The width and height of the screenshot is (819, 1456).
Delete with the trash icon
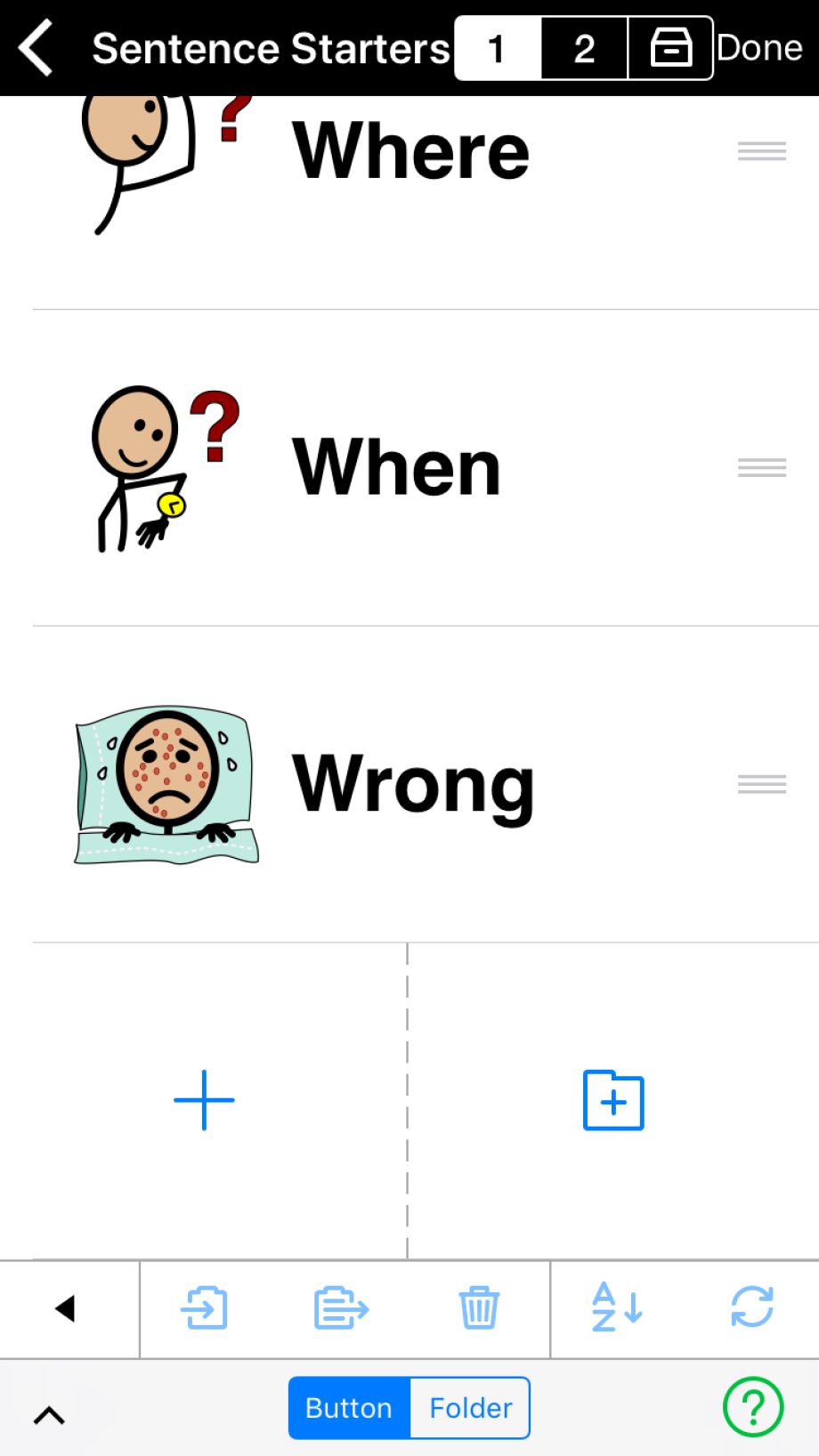479,1308
